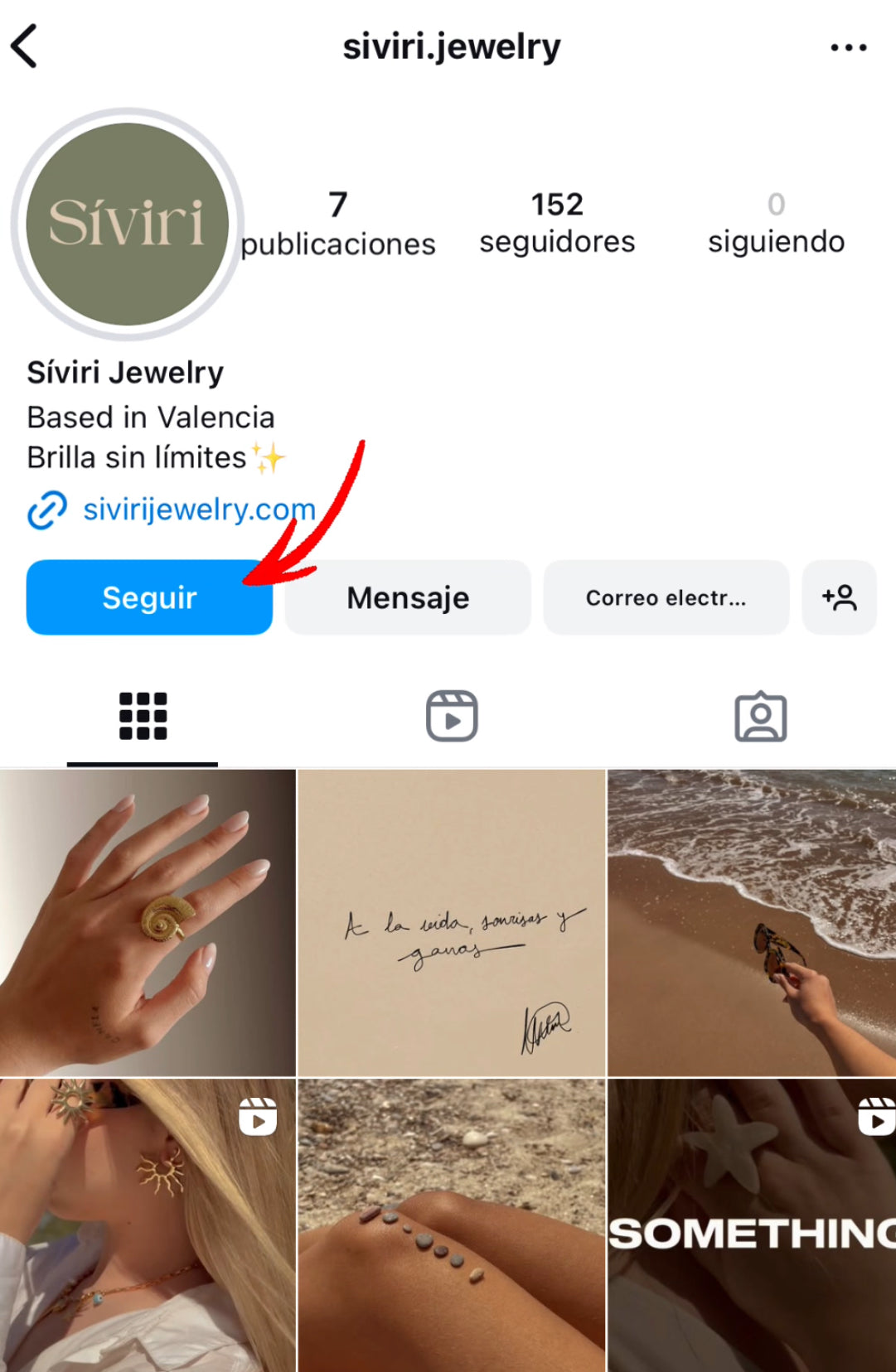Switch to the posts grid tab
This screenshot has height=1372, width=896.
pyautogui.click(x=143, y=716)
